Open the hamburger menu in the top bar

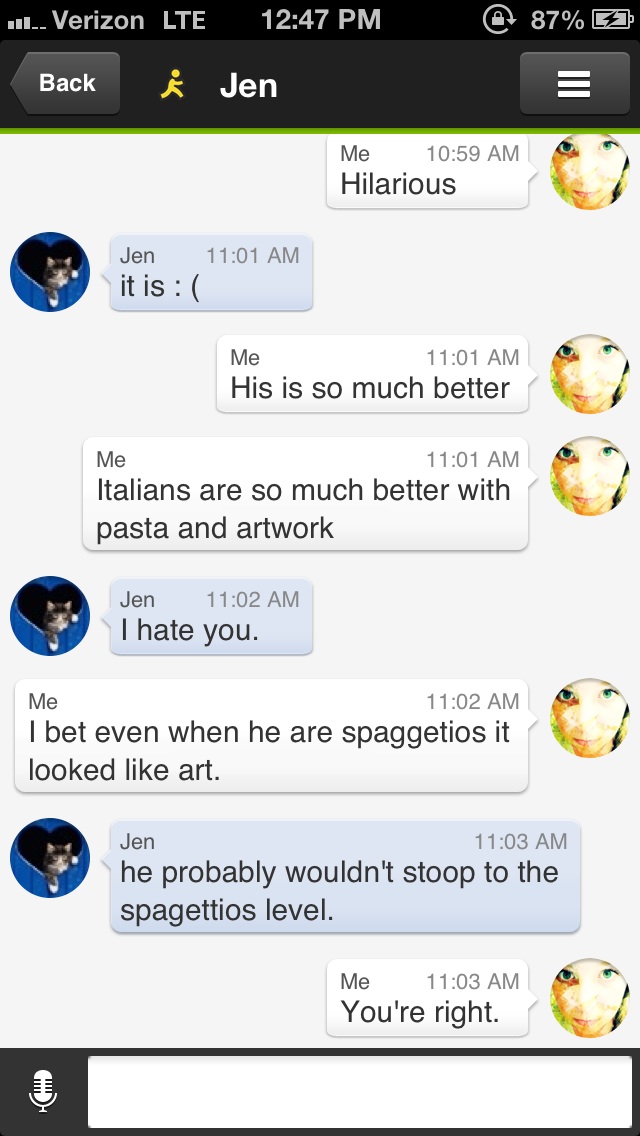[x=573, y=85]
